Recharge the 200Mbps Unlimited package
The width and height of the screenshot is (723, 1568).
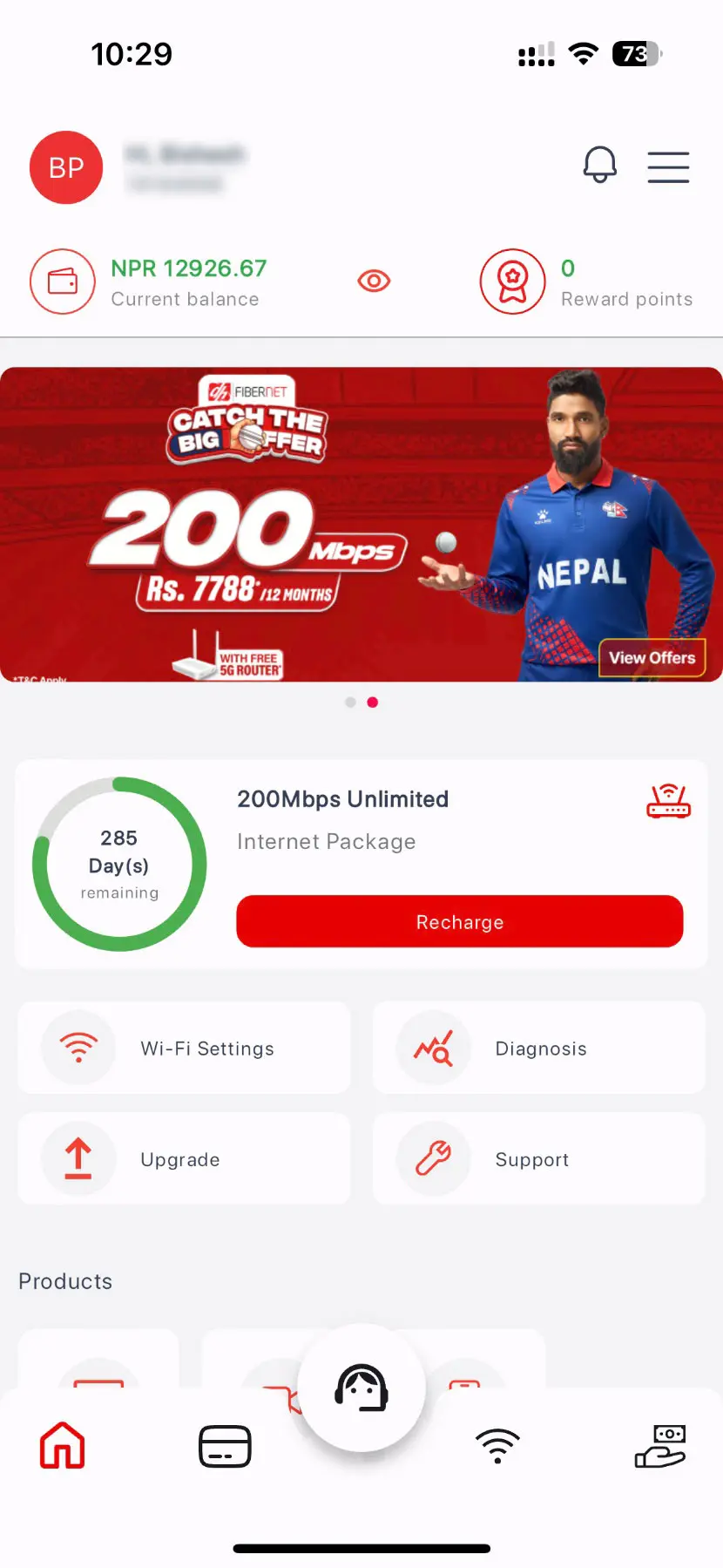click(x=459, y=921)
